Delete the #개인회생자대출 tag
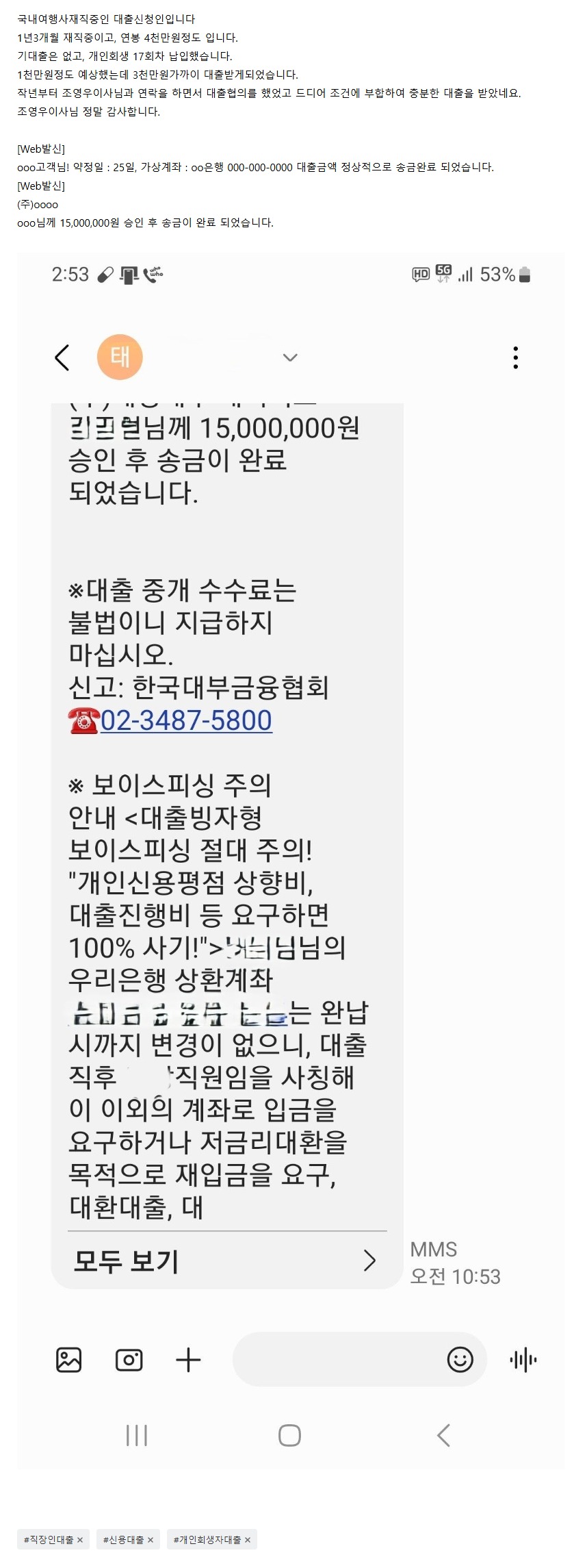The image size is (574, 1568). point(248,1540)
